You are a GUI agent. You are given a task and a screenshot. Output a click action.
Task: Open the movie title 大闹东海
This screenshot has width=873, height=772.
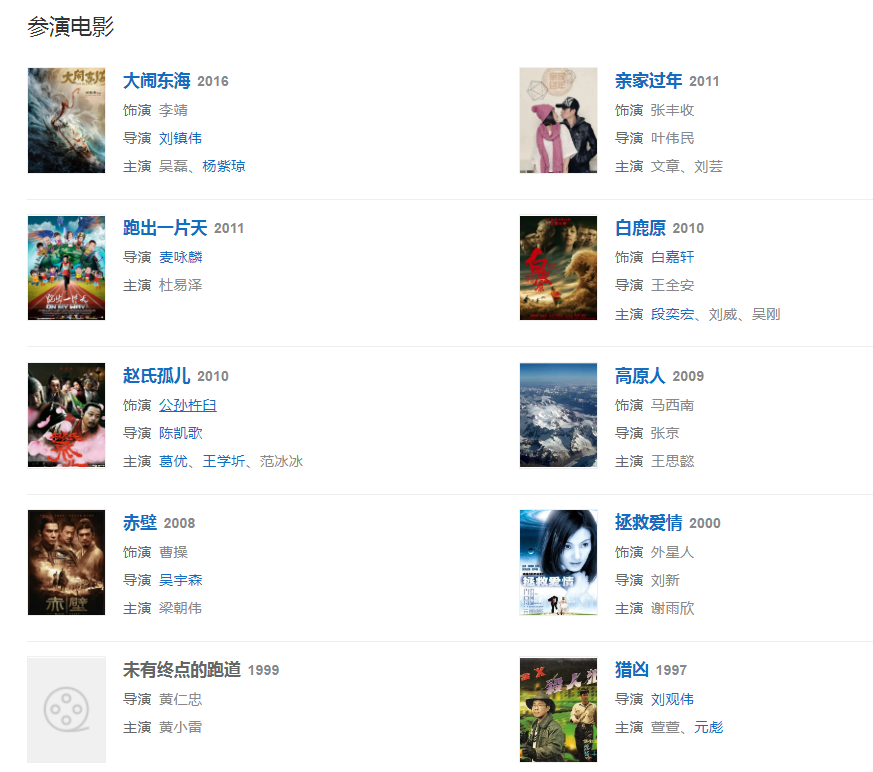coord(156,81)
